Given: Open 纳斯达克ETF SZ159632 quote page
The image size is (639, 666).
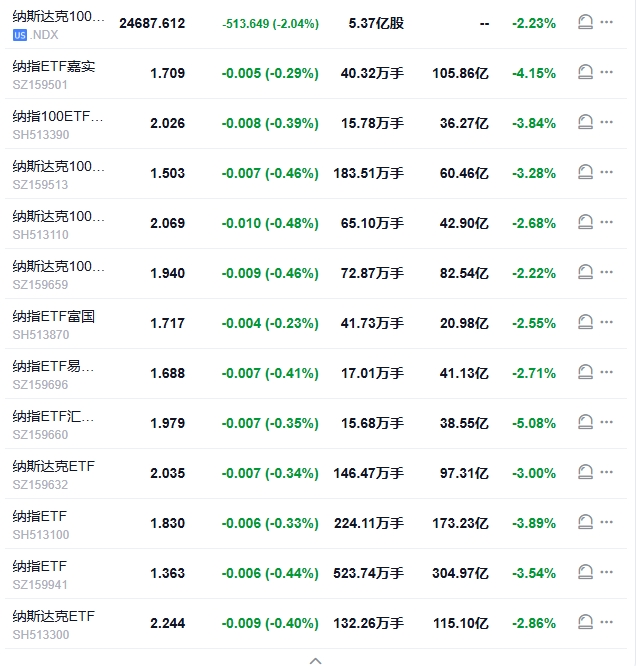Looking at the screenshot, I should tap(54, 473).
